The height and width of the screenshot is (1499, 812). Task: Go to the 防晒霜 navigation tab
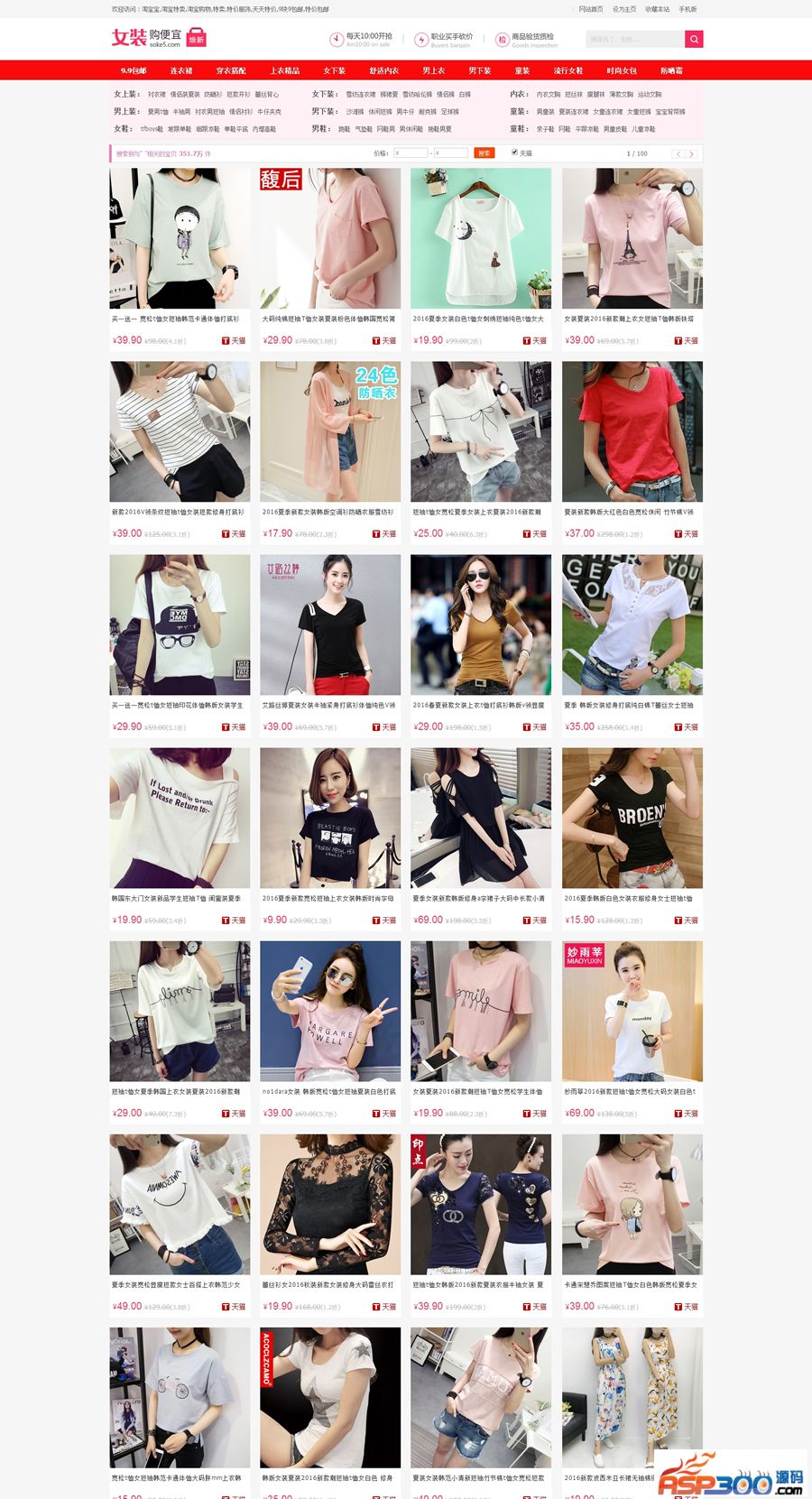[x=671, y=70]
